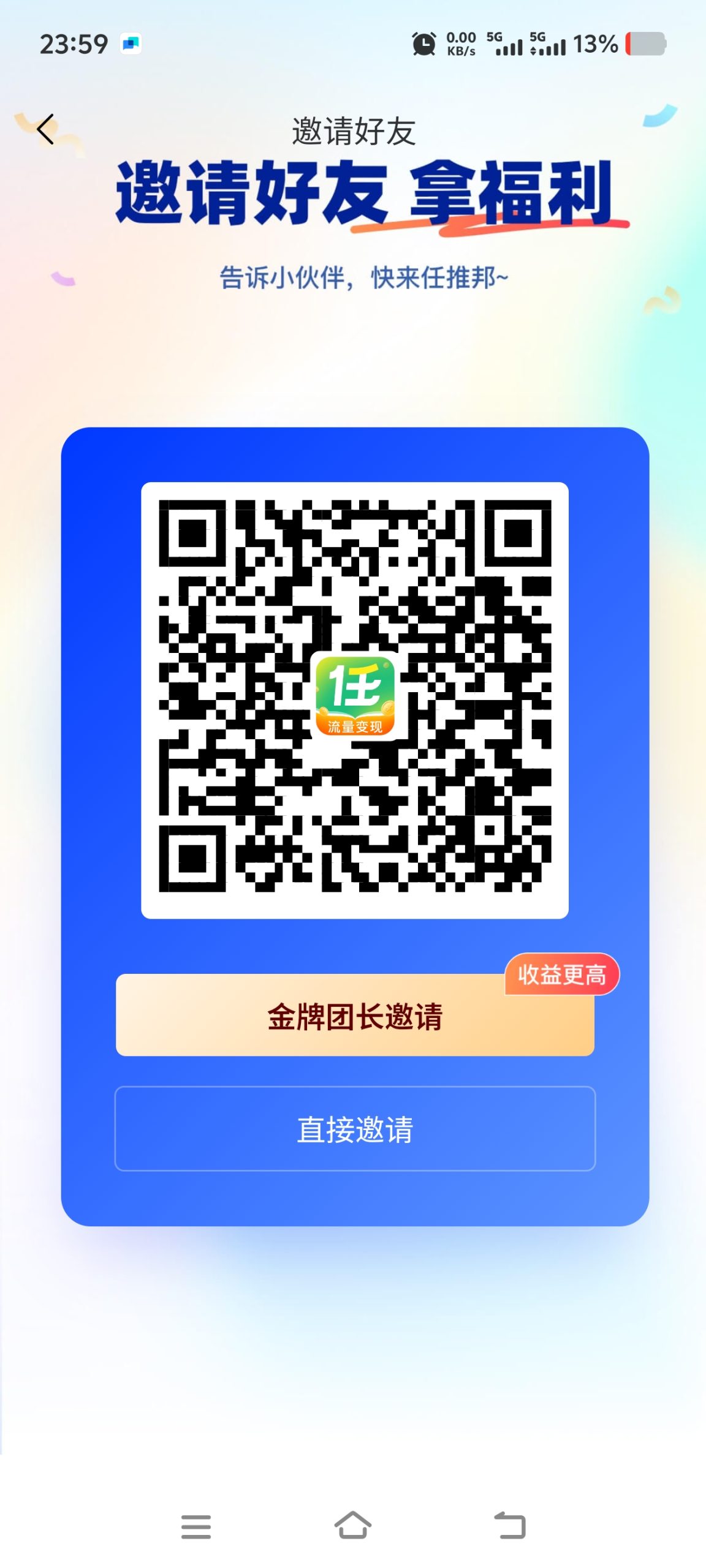Tap the clock showing 23:59

pyautogui.click(x=74, y=43)
